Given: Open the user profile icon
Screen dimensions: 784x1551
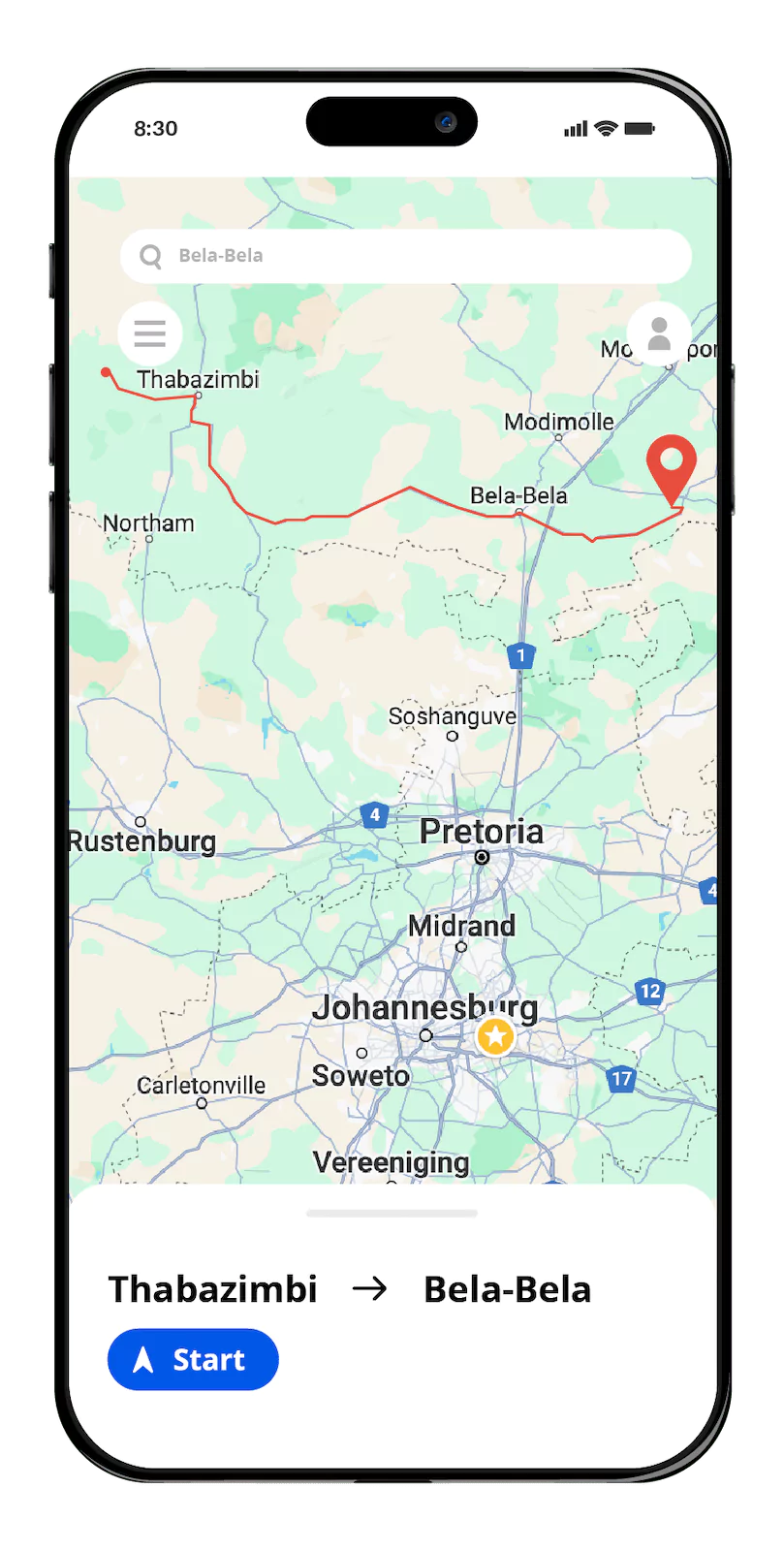Looking at the screenshot, I should [x=659, y=333].
